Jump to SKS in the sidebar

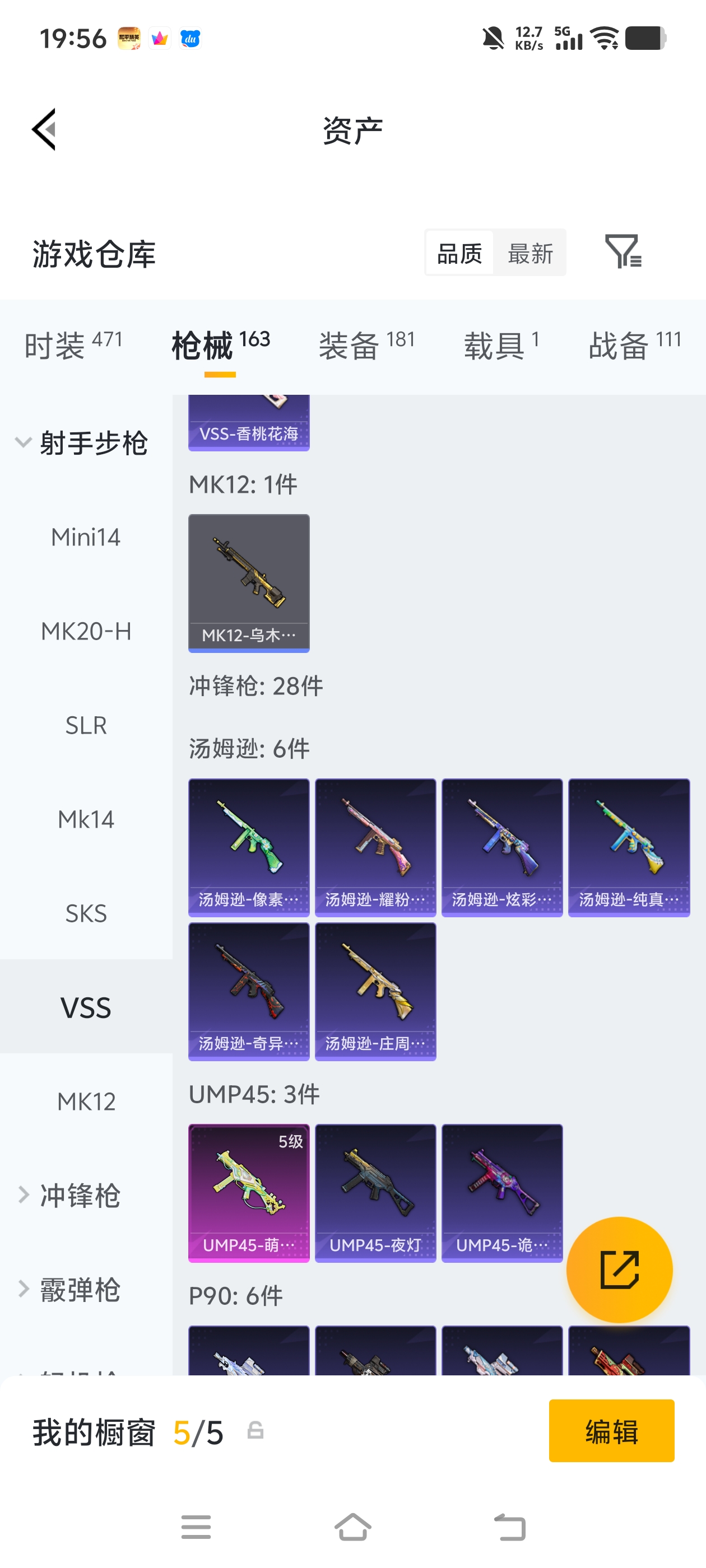pos(86,914)
